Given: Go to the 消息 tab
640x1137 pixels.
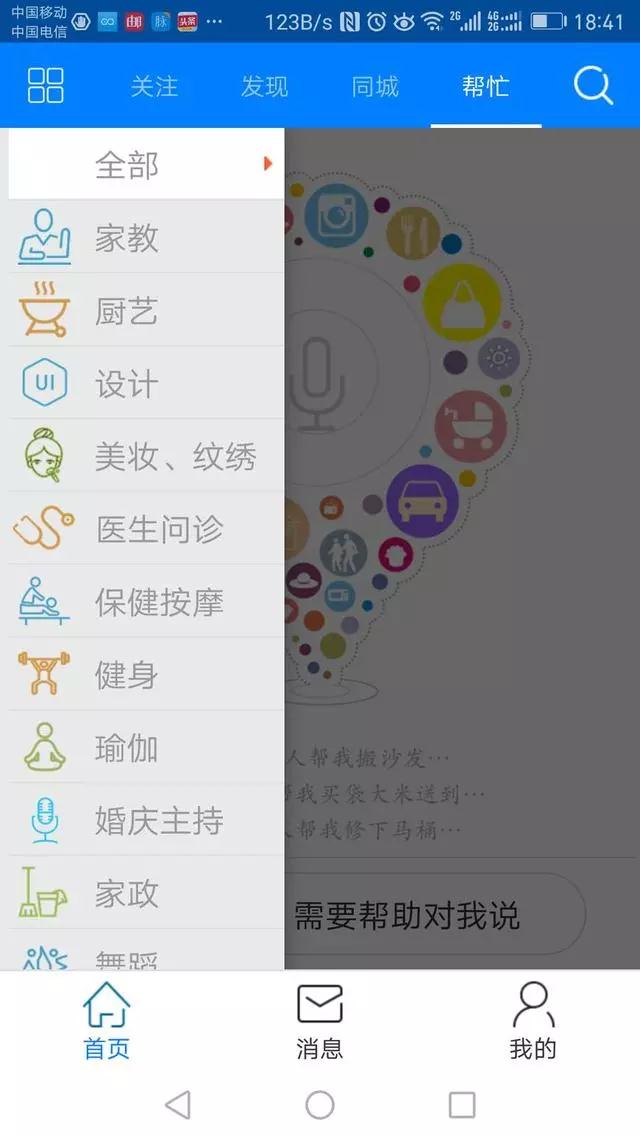Looking at the screenshot, I should (x=320, y=1020).
